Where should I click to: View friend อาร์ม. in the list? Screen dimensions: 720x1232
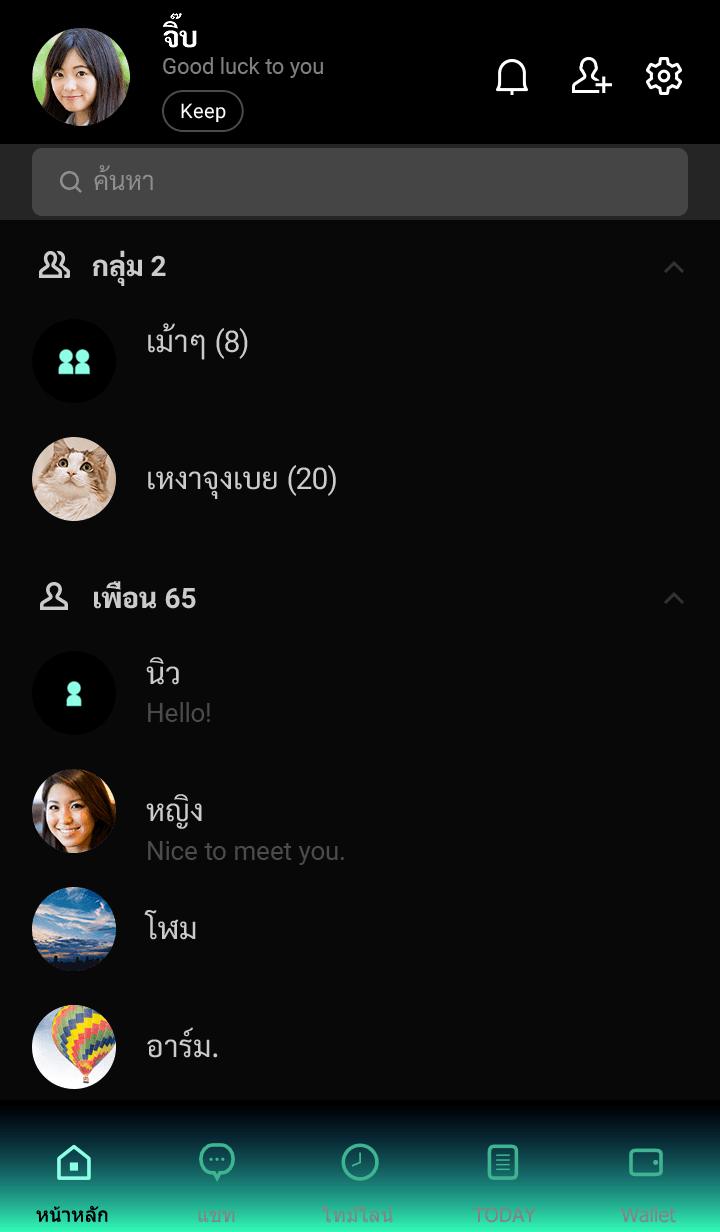(x=182, y=1047)
